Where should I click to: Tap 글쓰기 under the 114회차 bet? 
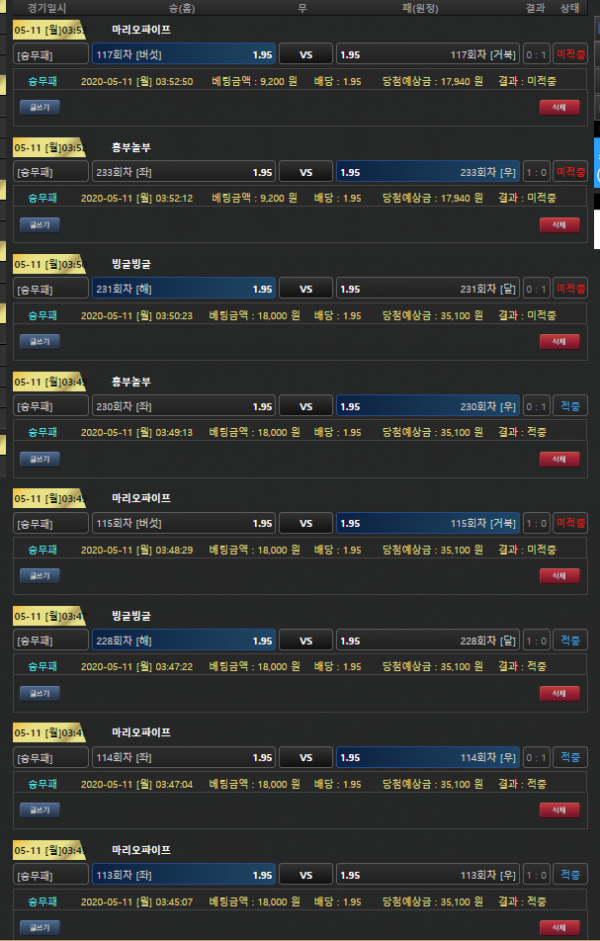[40, 809]
